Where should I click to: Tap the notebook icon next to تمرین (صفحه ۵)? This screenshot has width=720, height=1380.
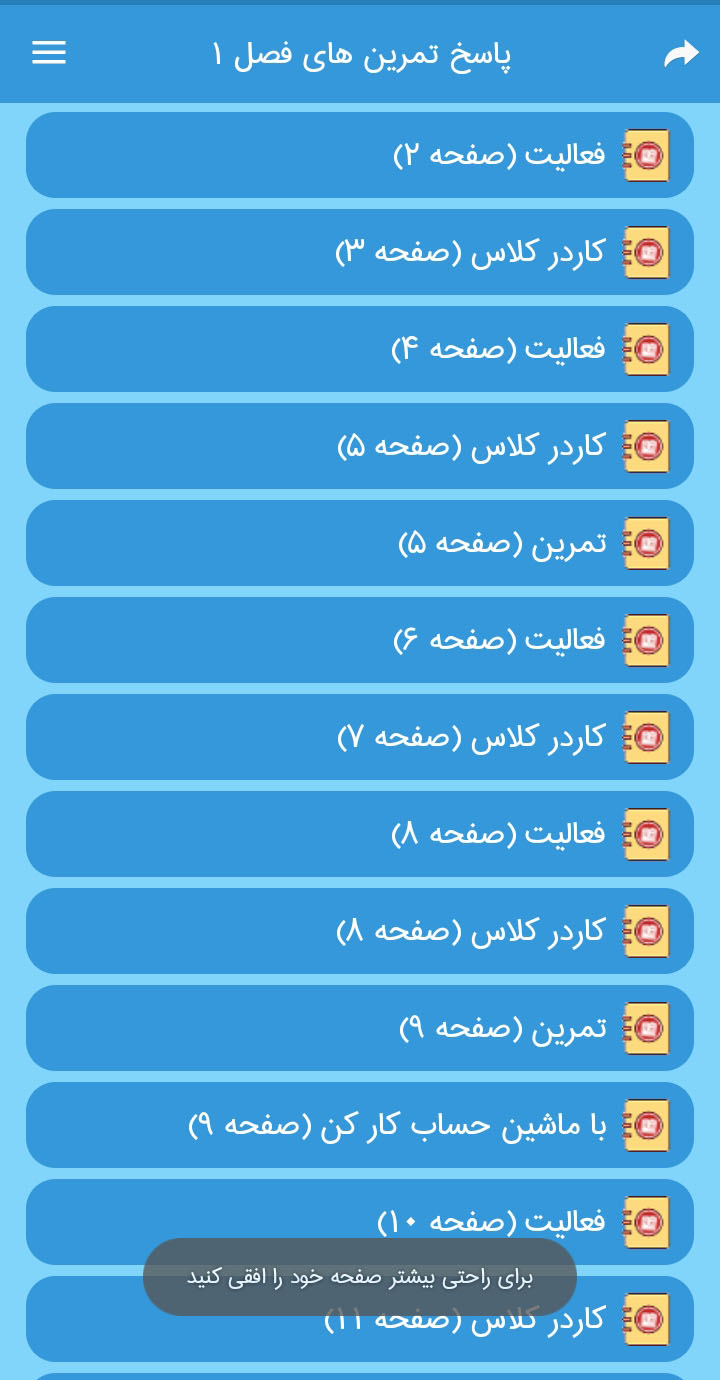click(646, 543)
